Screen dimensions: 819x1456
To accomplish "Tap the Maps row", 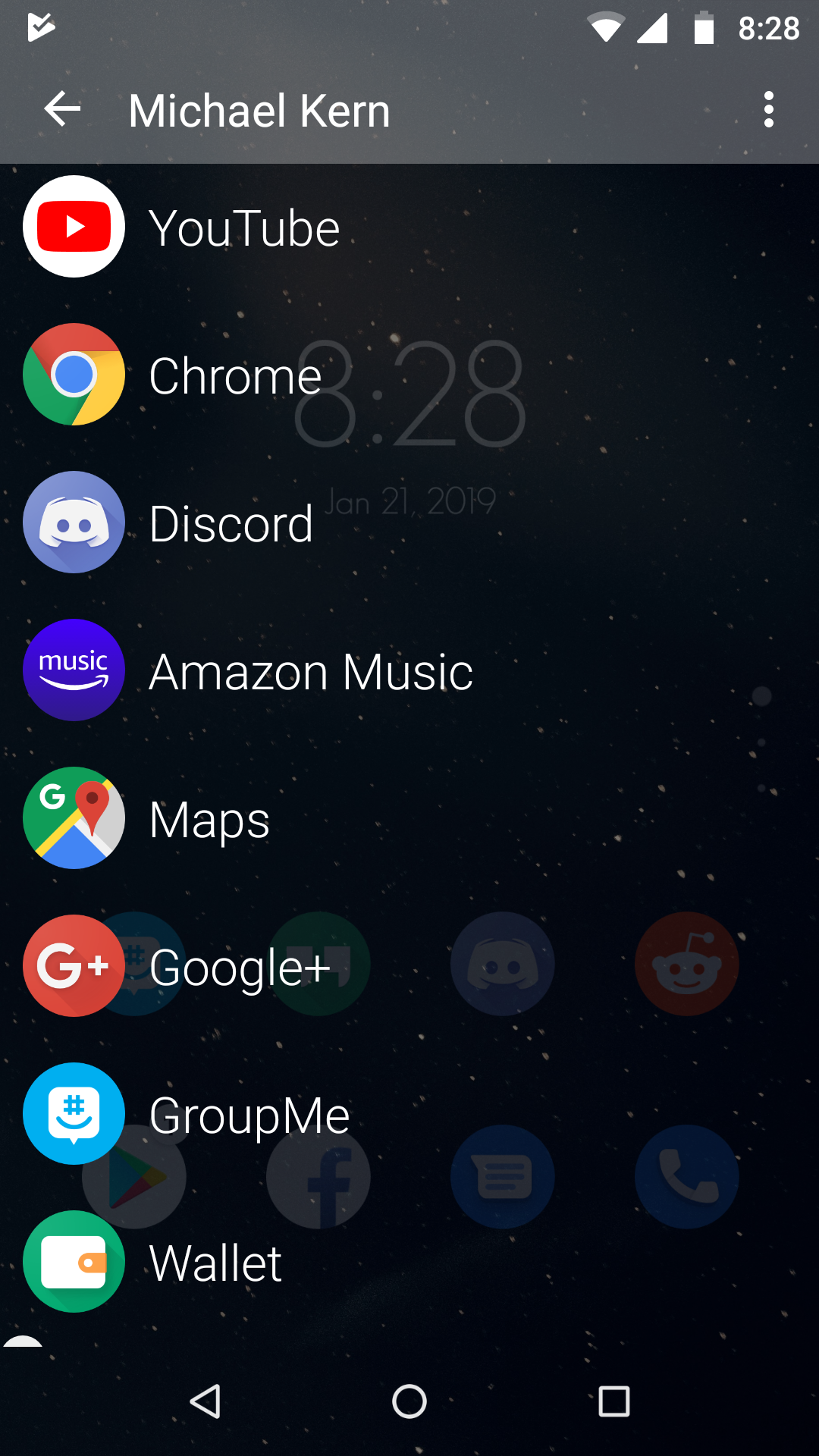I will click(209, 819).
